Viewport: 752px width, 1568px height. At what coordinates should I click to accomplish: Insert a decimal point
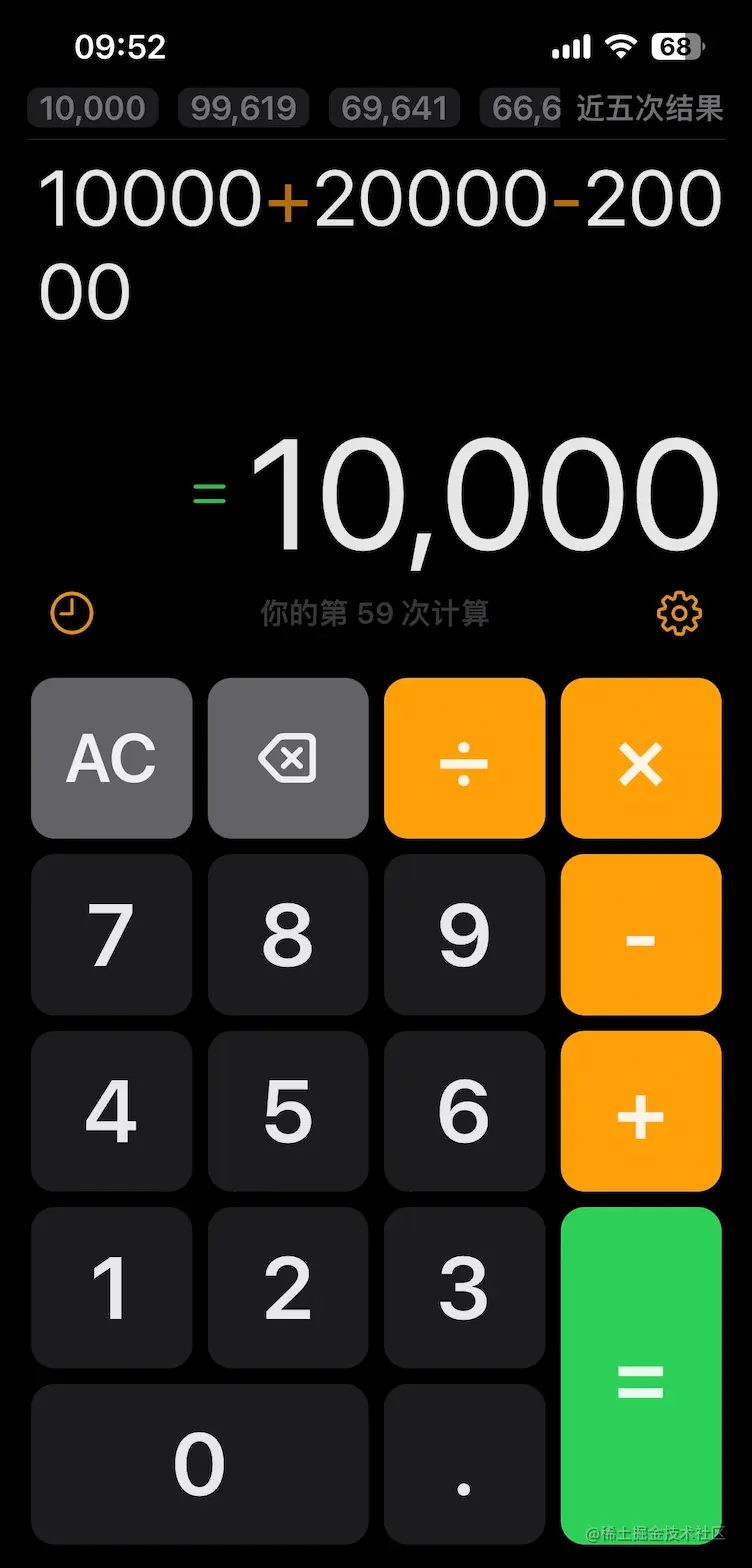pyautogui.click(x=464, y=1463)
